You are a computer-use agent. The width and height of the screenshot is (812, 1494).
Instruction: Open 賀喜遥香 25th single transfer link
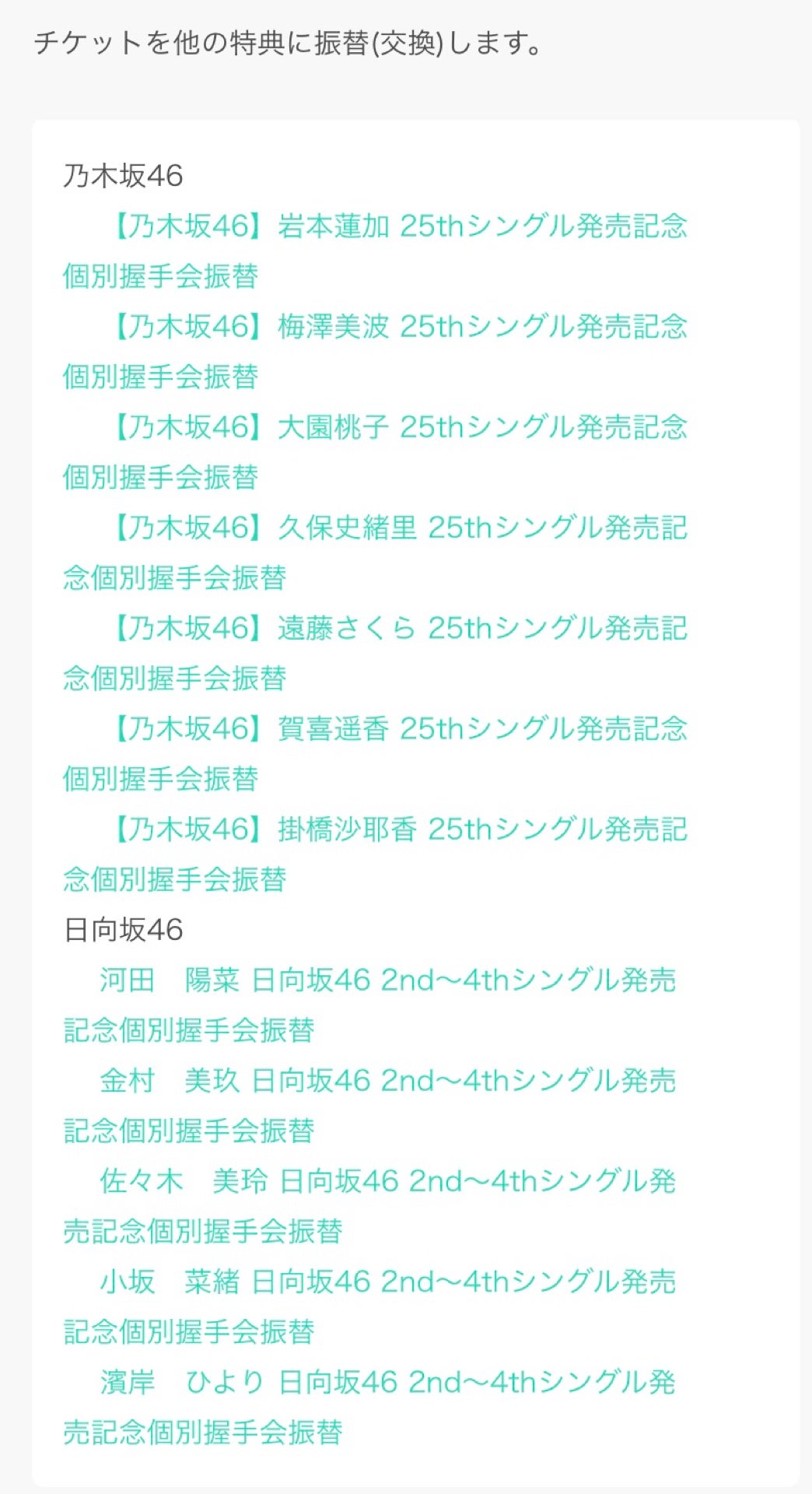(x=398, y=728)
